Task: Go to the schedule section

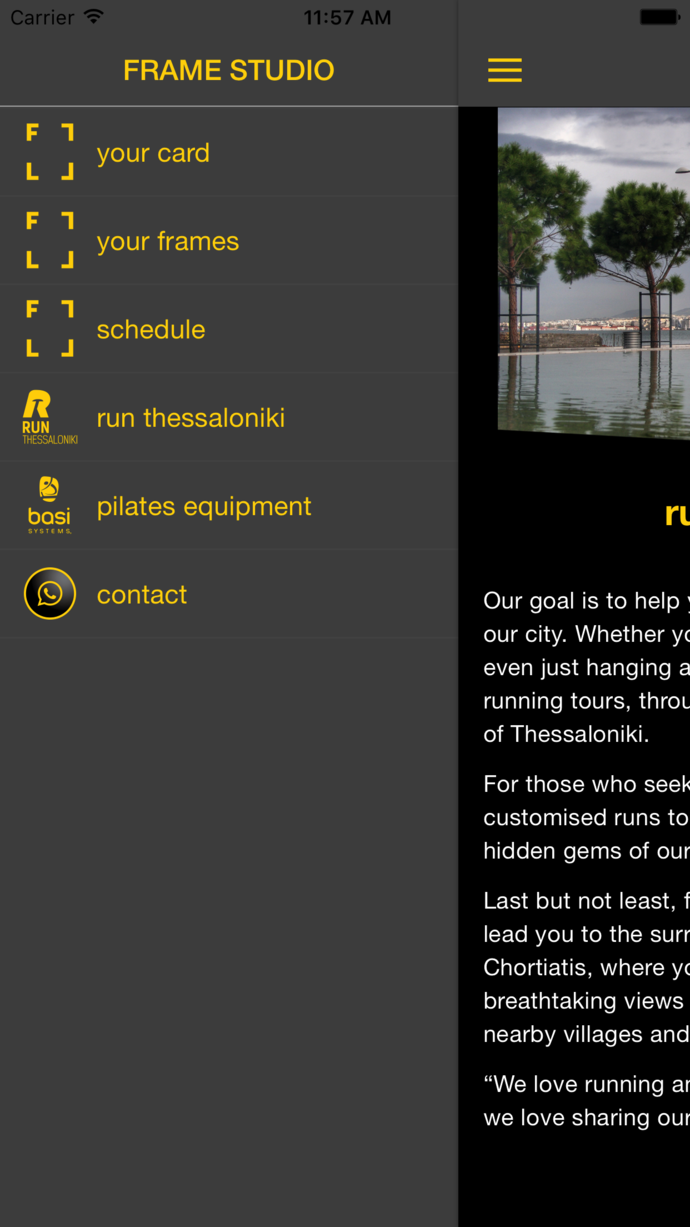Action: pos(229,329)
